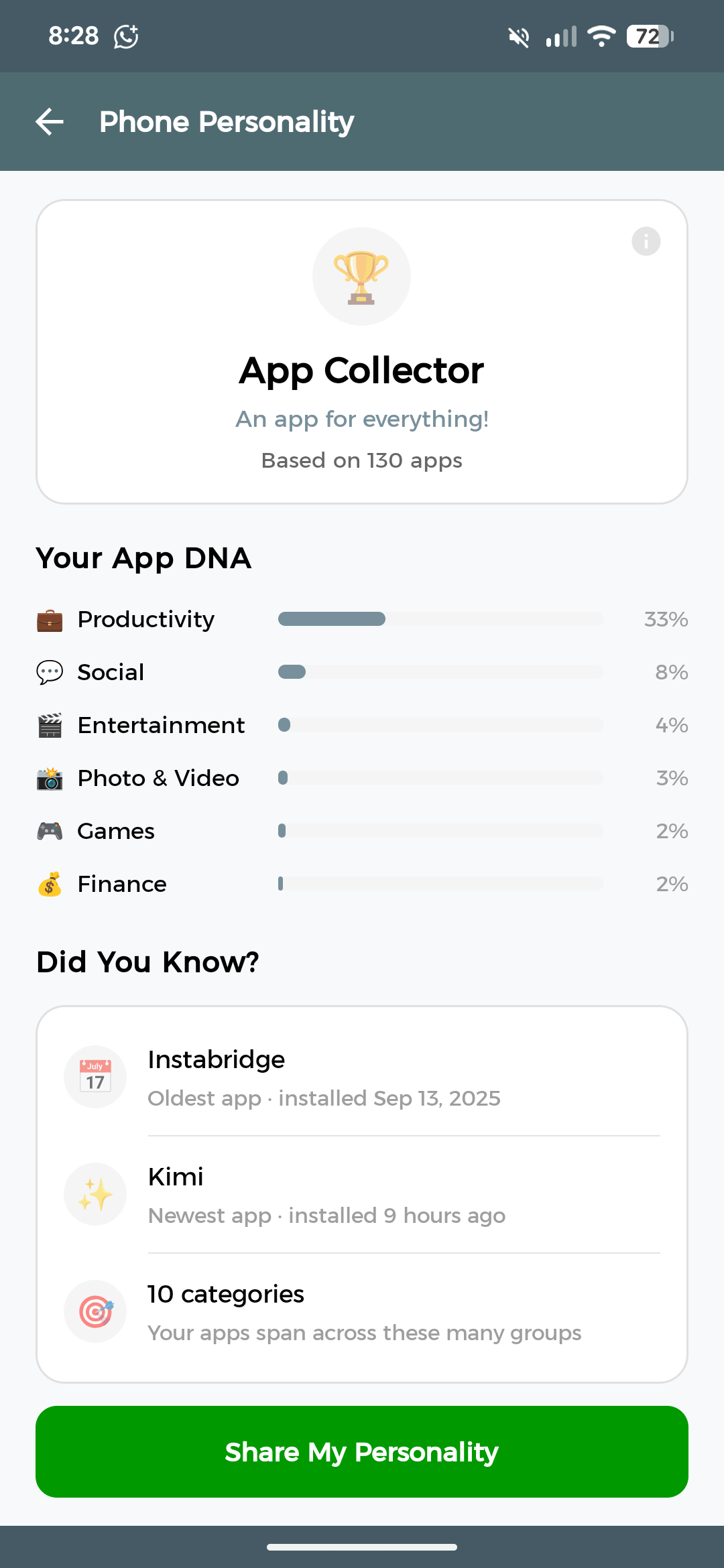Tap the Productivity 33% progress bar
The image size is (724, 1568).
pyautogui.click(x=441, y=619)
